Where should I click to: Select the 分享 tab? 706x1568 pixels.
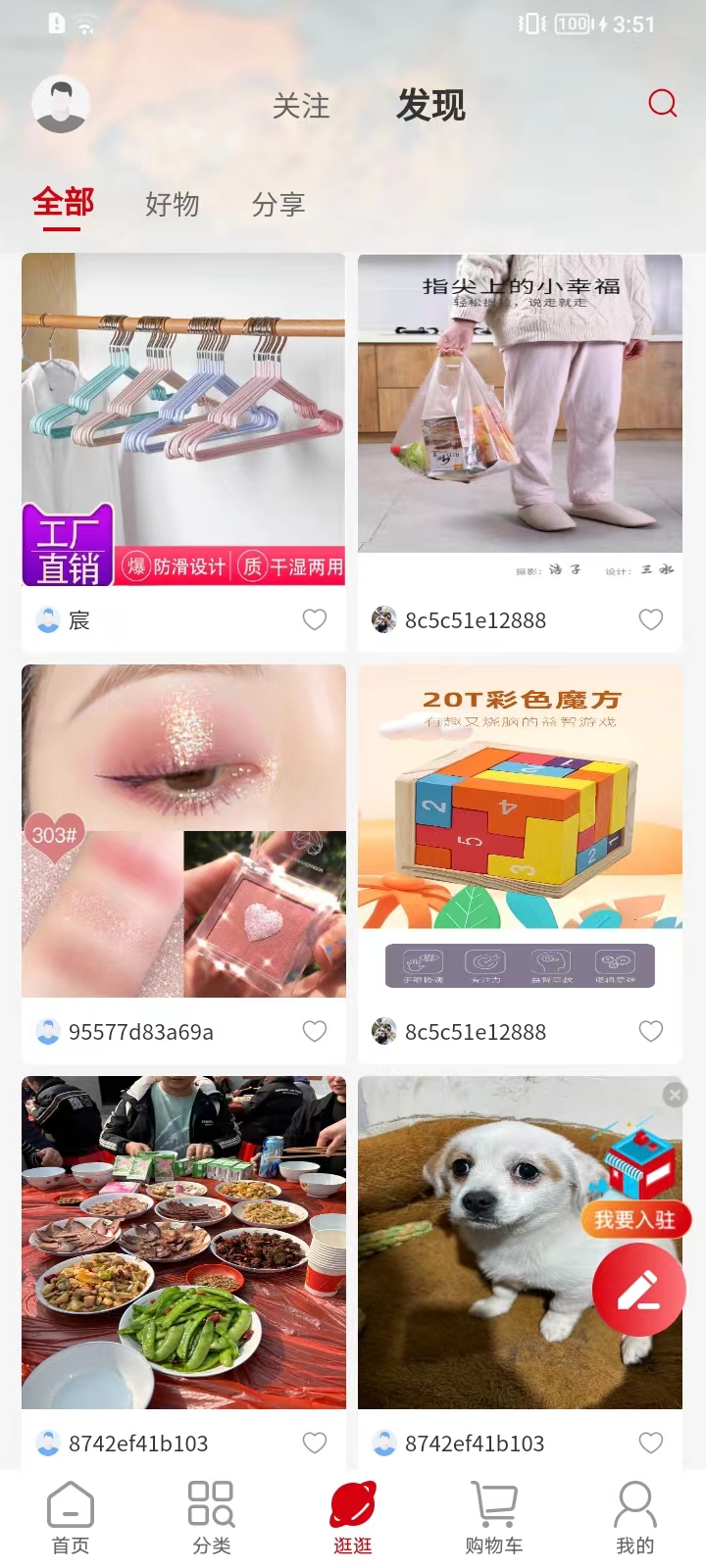tap(277, 205)
